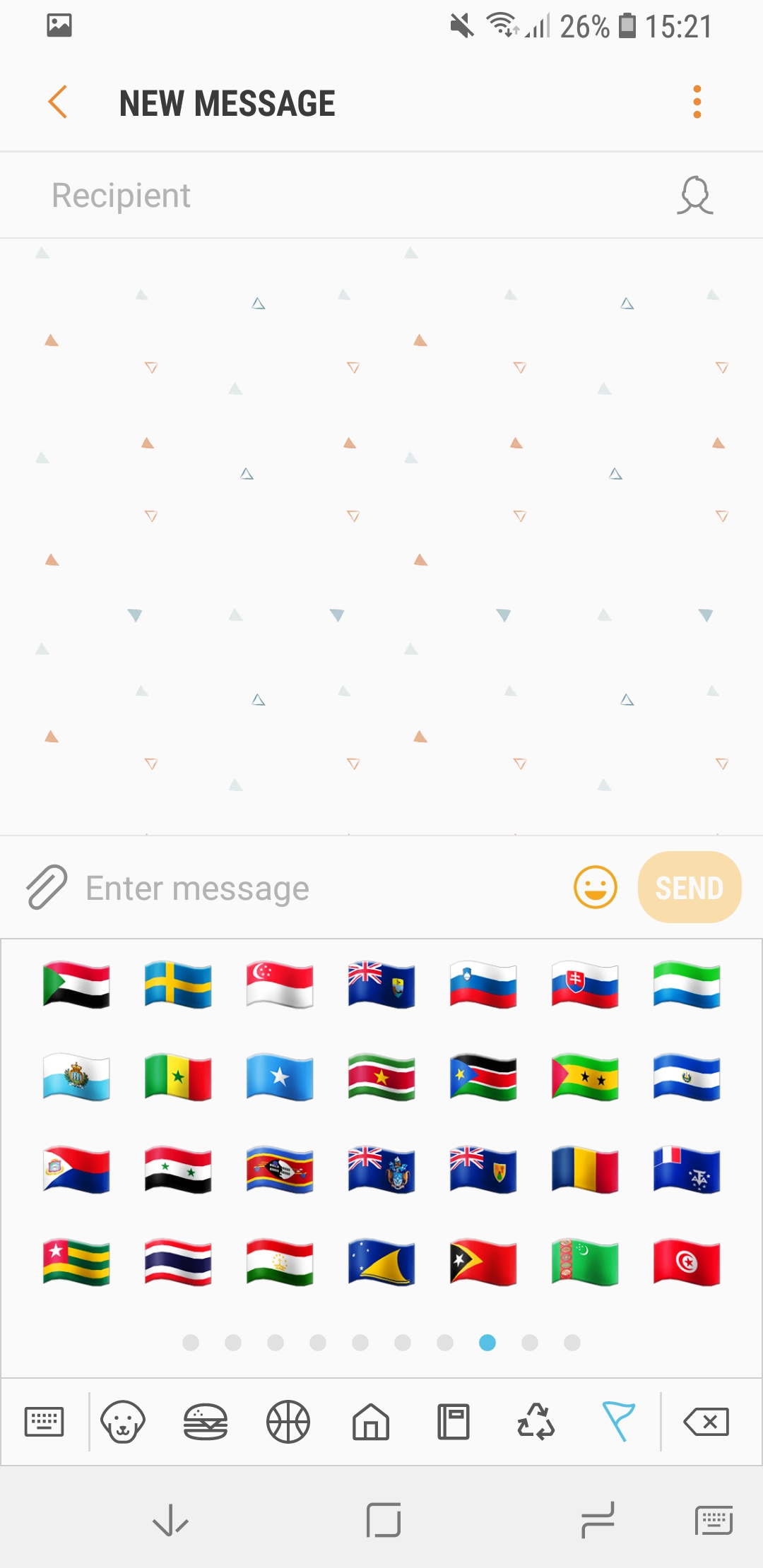Toggle the smiley emoji button

[x=595, y=887]
